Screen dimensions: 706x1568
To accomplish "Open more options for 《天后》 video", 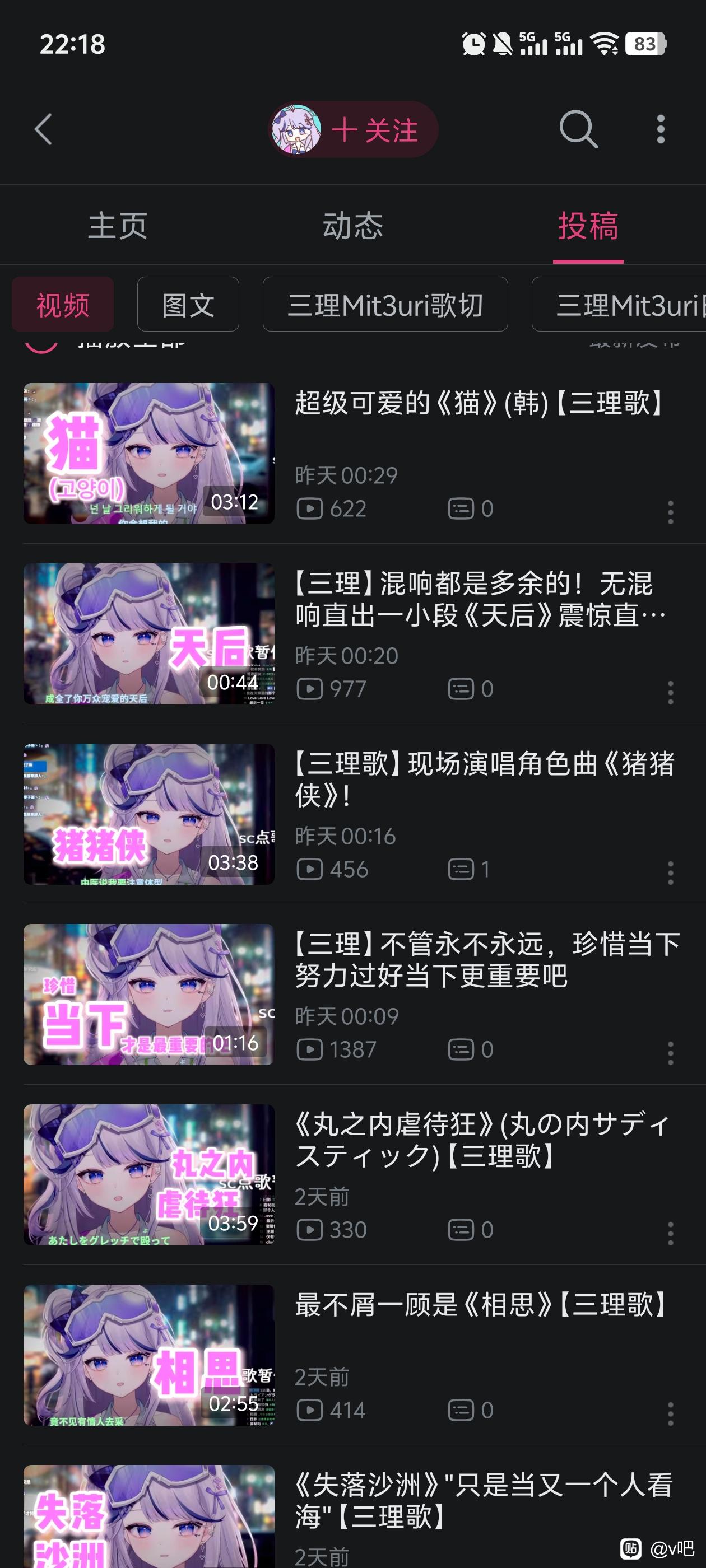I will pyautogui.click(x=670, y=693).
